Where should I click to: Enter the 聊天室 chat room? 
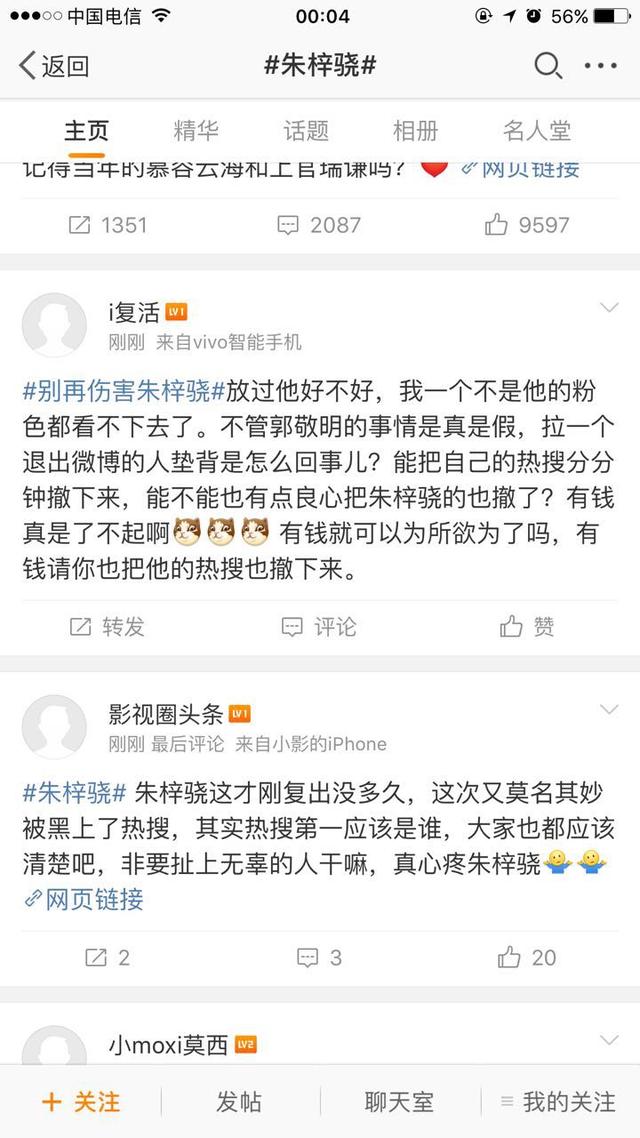pos(399,1102)
